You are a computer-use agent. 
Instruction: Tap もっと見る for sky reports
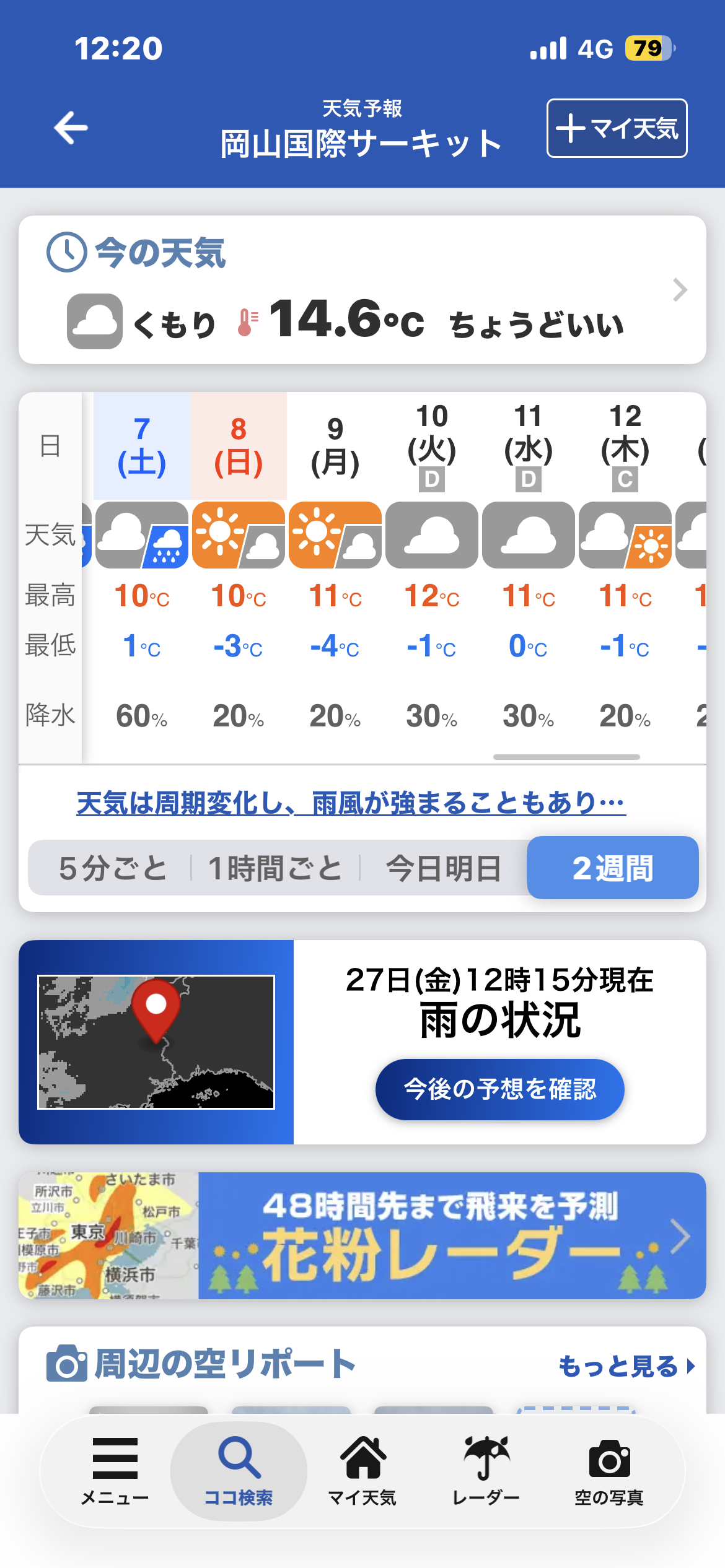point(626,1365)
